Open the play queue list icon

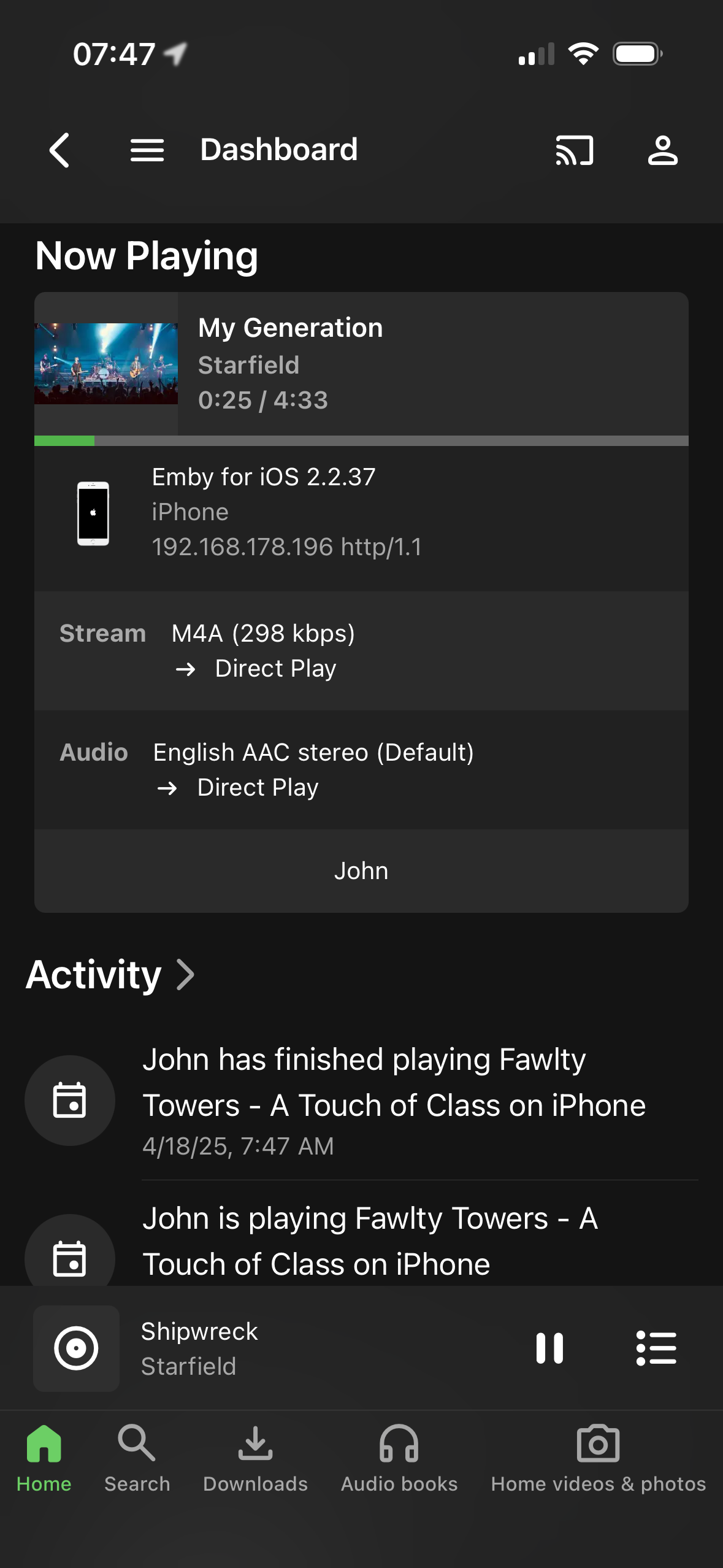coord(656,1348)
